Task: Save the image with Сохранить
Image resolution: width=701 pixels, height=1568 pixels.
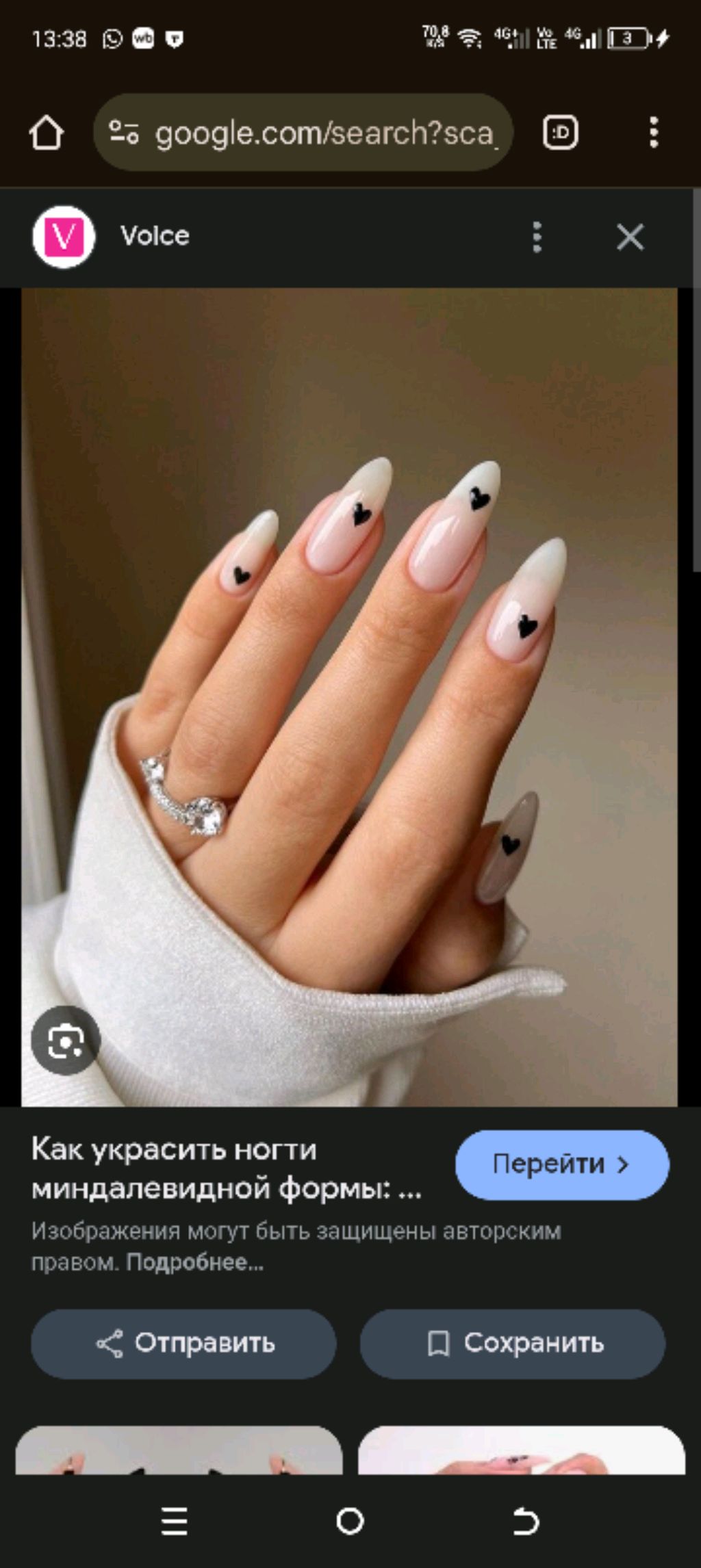Action: (513, 1344)
